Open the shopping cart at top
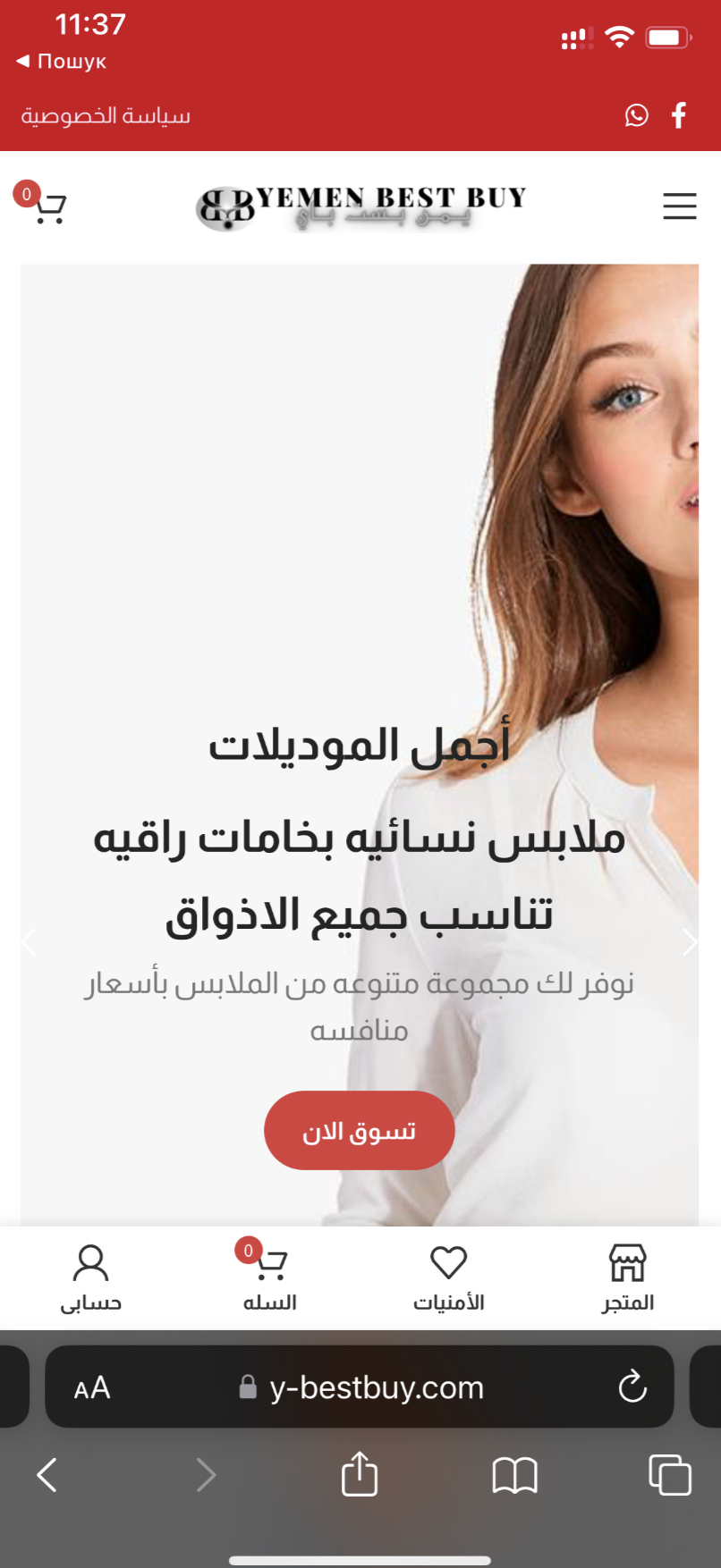The height and width of the screenshot is (1568, 721). pos(48,207)
